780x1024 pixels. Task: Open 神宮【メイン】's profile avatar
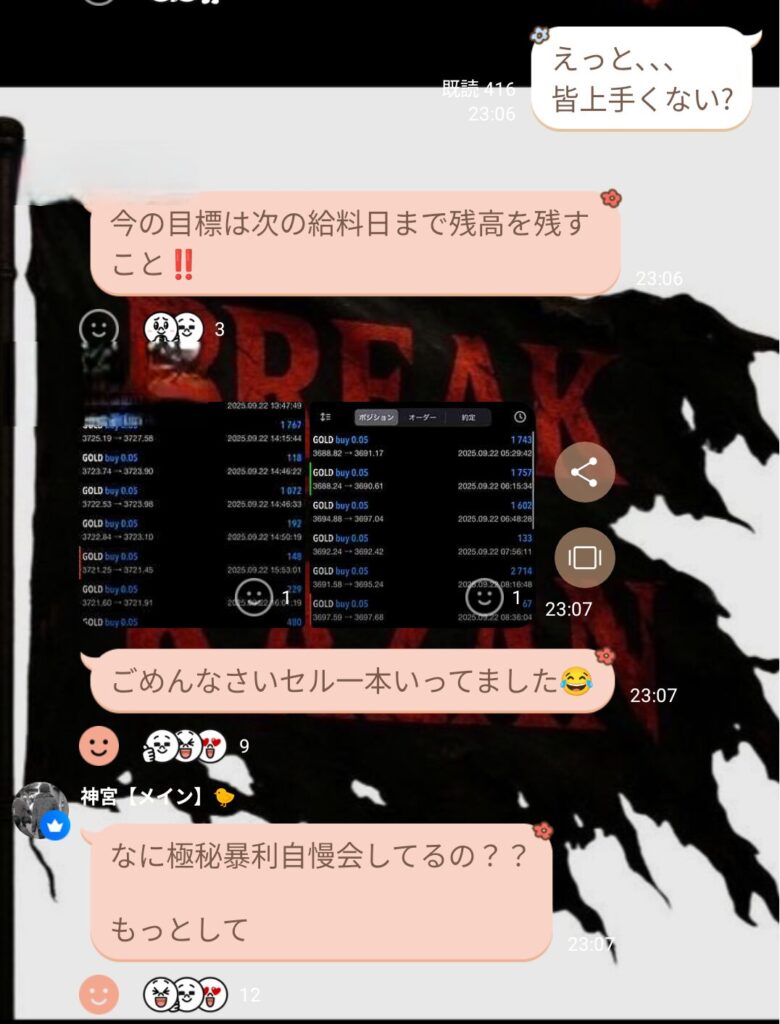41,810
